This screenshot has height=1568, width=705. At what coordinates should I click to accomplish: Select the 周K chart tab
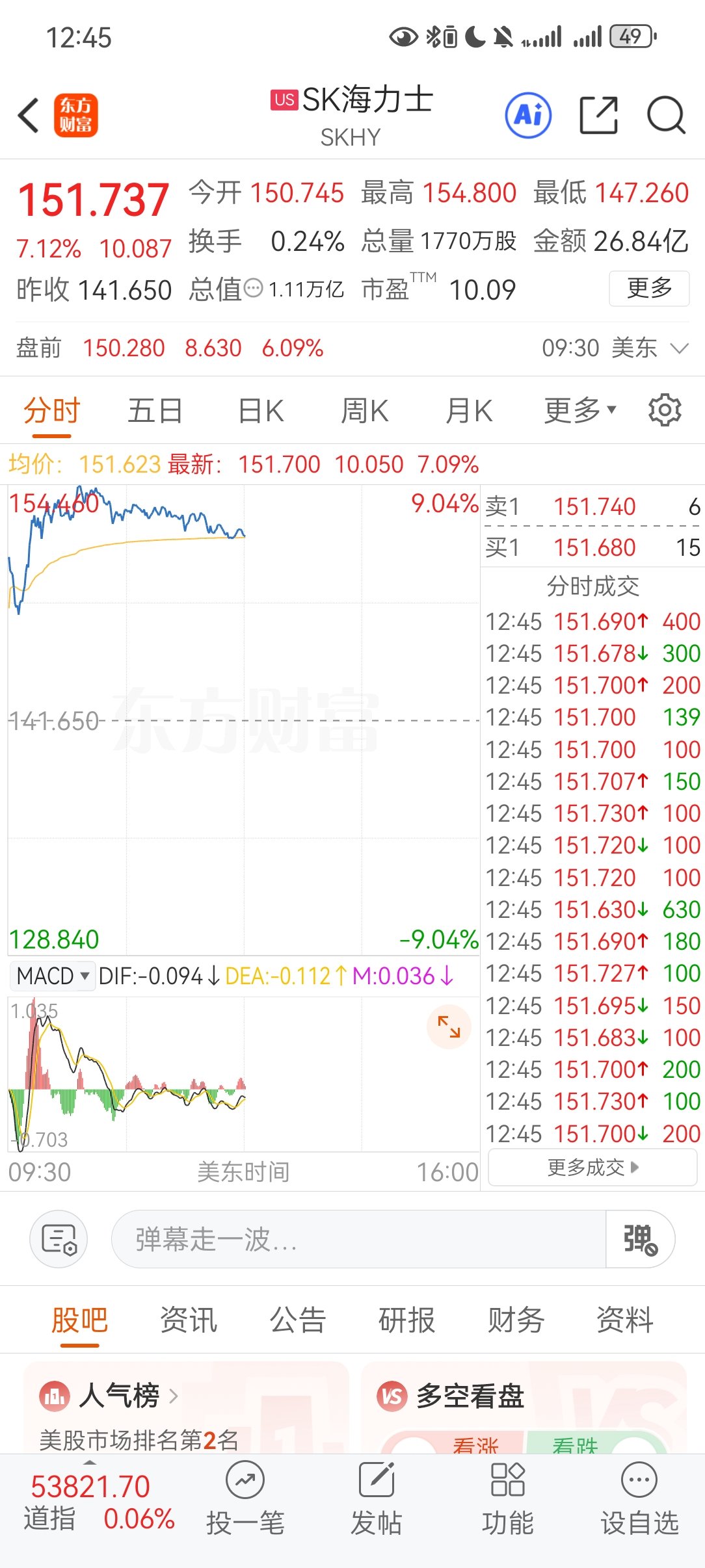tap(364, 411)
